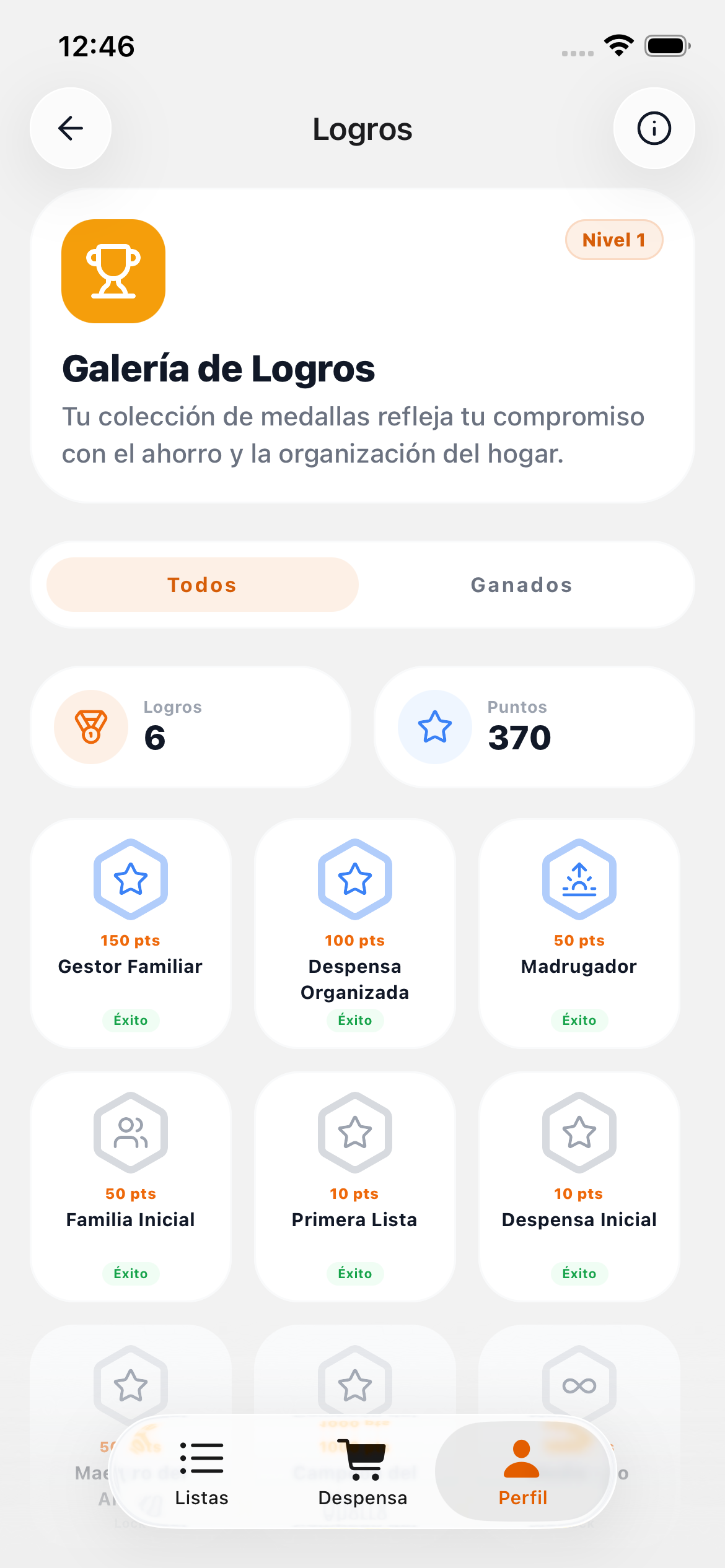The width and height of the screenshot is (725, 1568).
Task: Open the info icon
Action: tap(654, 128)
